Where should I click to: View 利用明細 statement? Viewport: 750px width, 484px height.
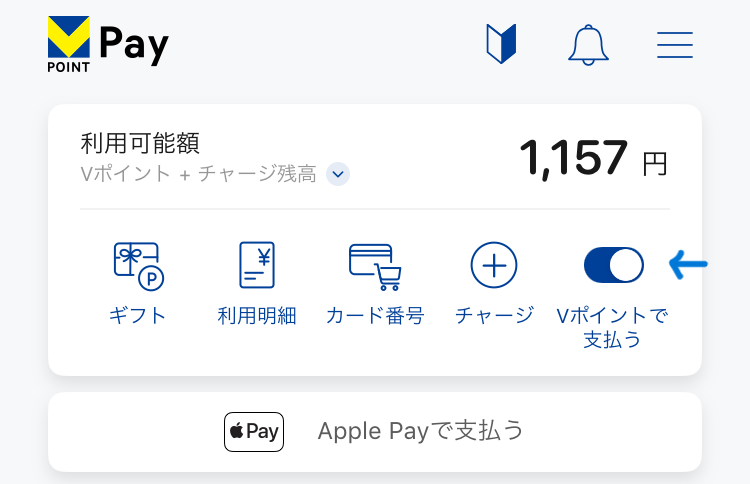coord(257,283)
